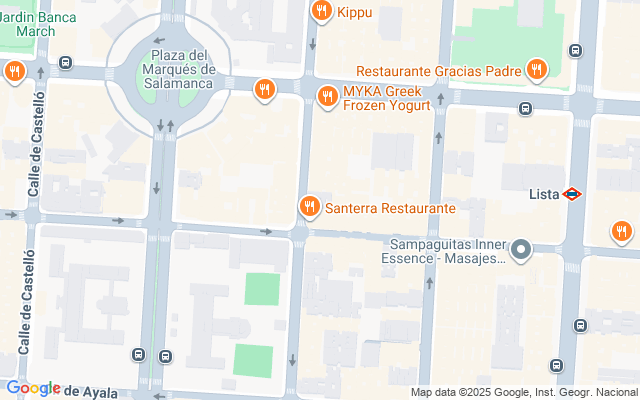Select Sampaguitas Inner Essence place marker

[x=521, y=249]
